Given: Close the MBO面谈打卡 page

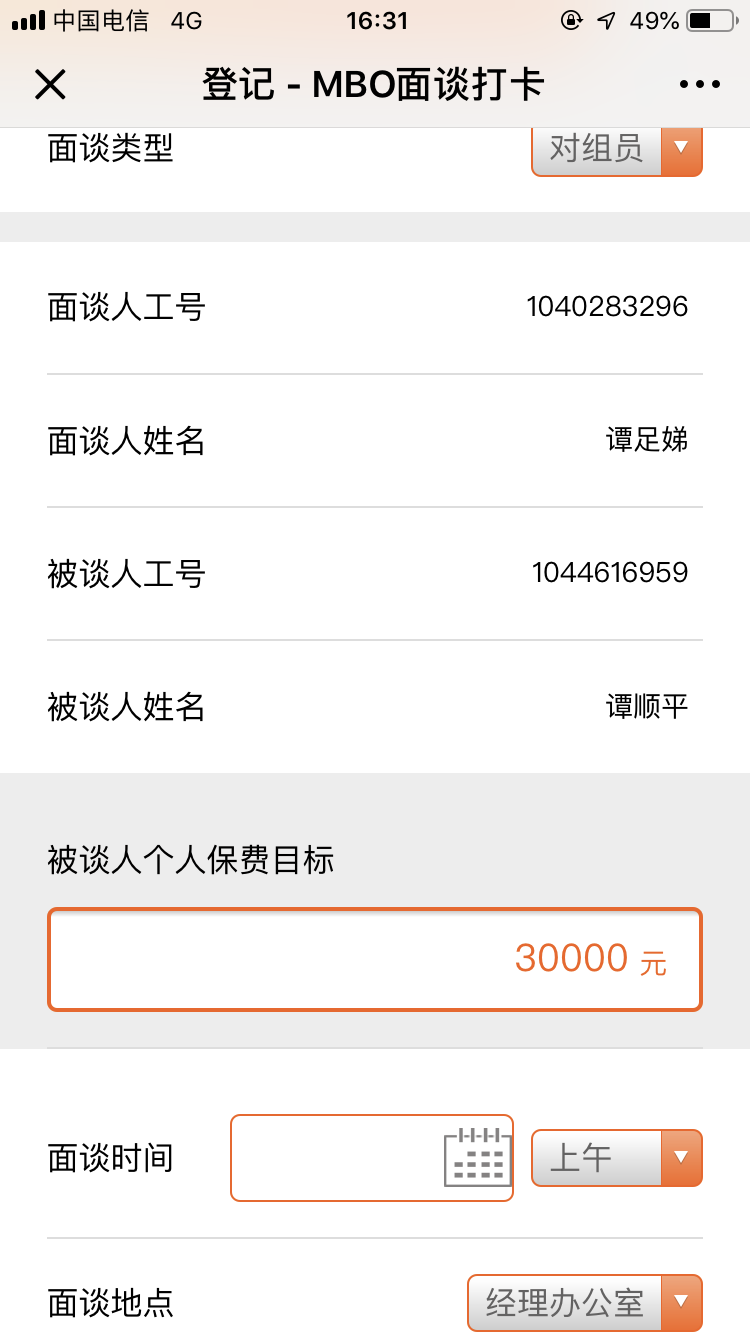Looking at the screenshot, I should pyautogui.click(x=50, y=85).
